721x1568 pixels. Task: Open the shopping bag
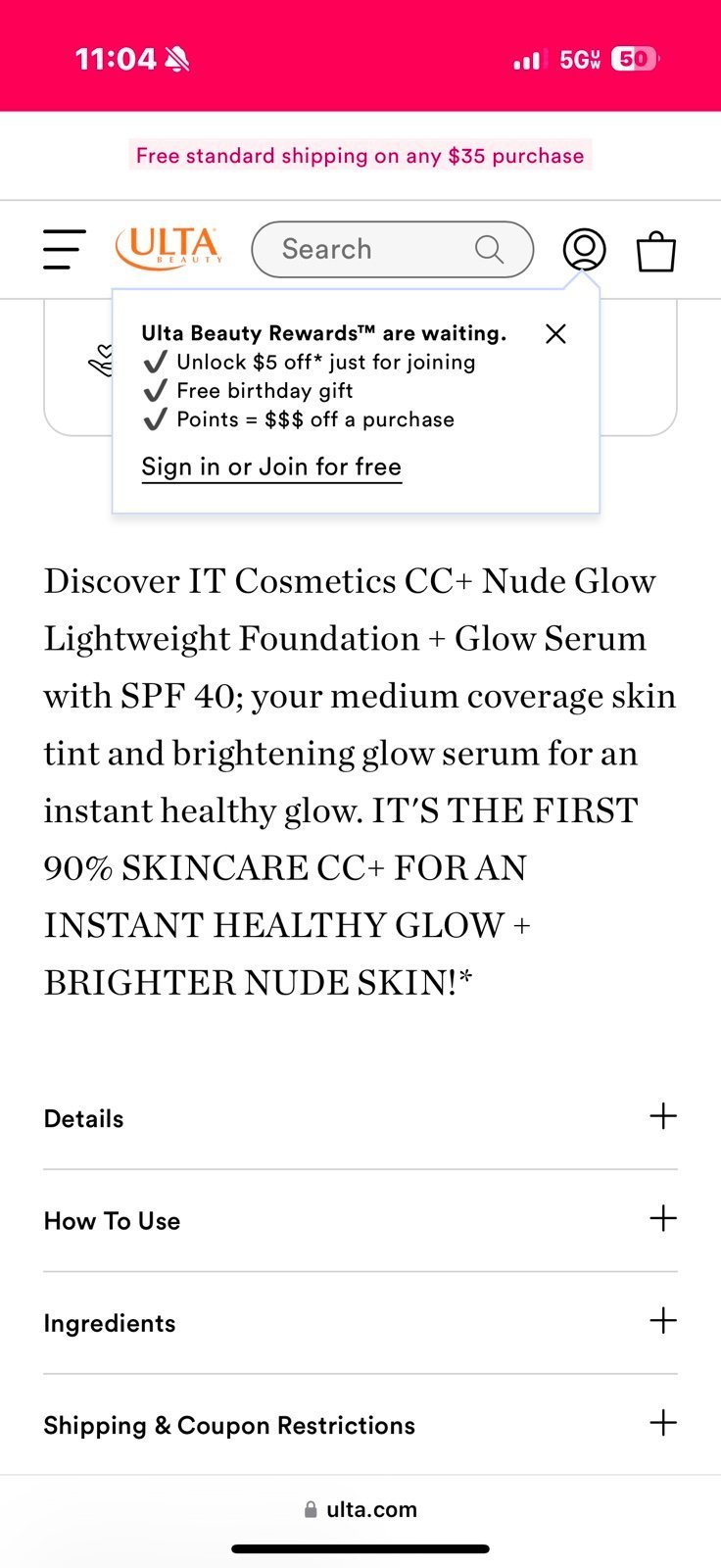coord(655,251)
